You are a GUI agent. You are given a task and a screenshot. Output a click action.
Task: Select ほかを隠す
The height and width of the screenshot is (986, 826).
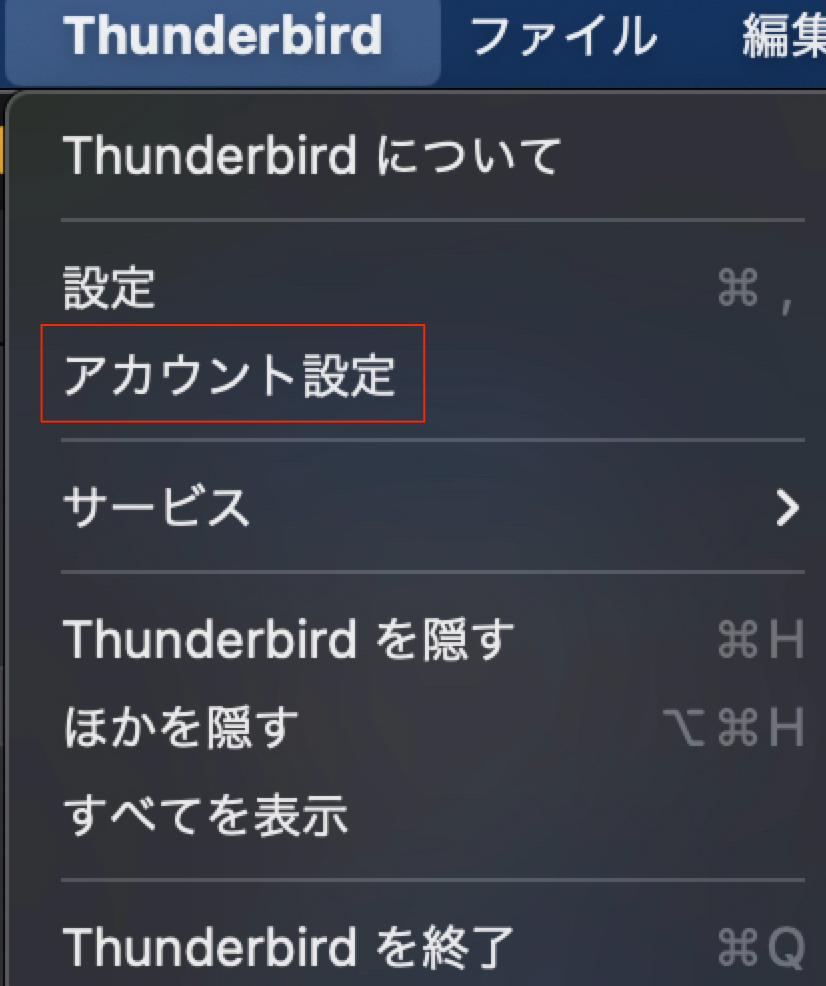tap(182, 728)
